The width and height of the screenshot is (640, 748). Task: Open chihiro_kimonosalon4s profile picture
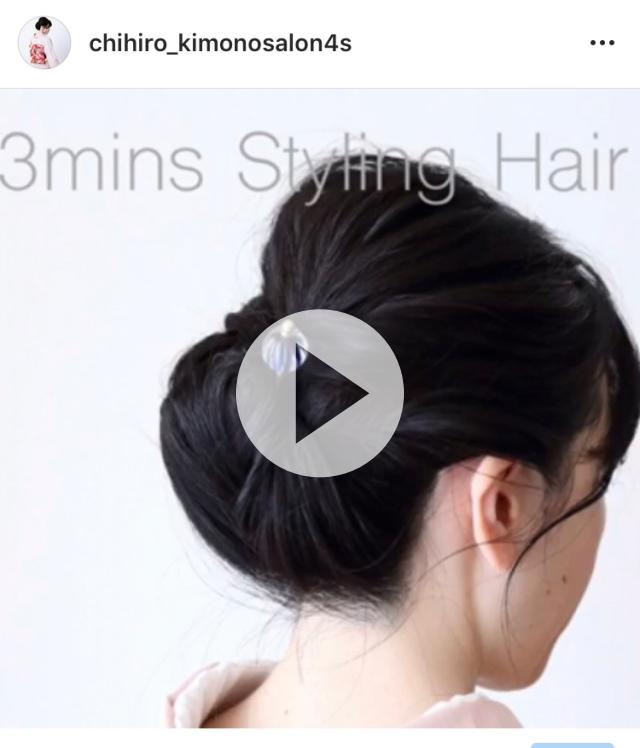coord(44,43)
